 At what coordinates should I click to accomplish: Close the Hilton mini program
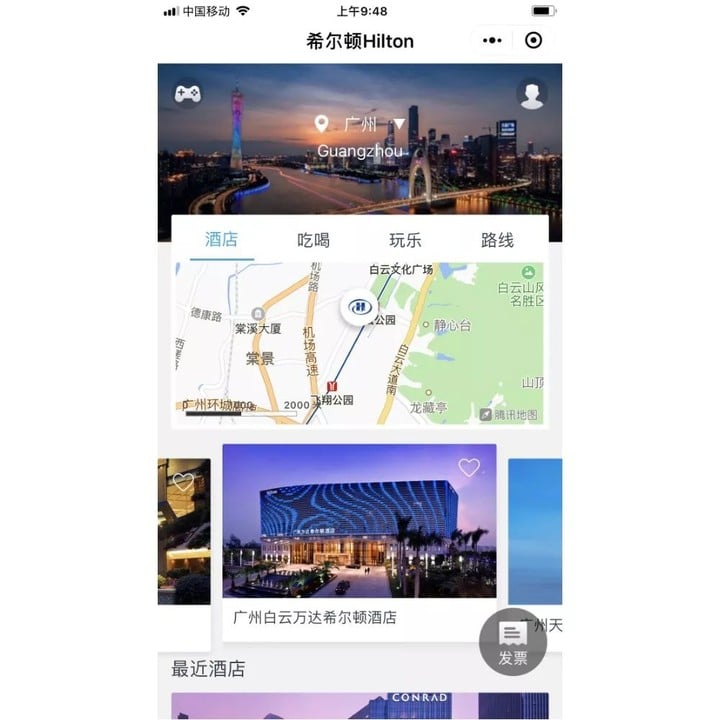click(x=534, y=40)
